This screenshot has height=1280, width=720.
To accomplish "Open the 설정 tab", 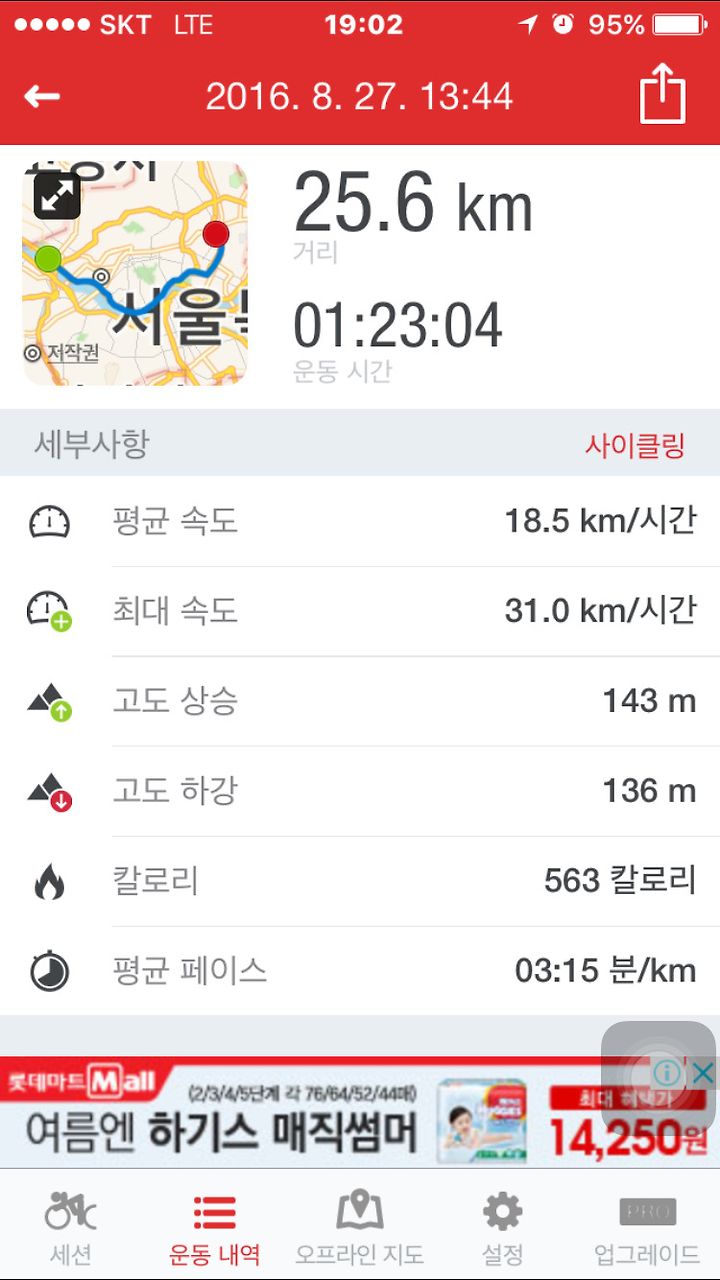I will click(502, 1226).
